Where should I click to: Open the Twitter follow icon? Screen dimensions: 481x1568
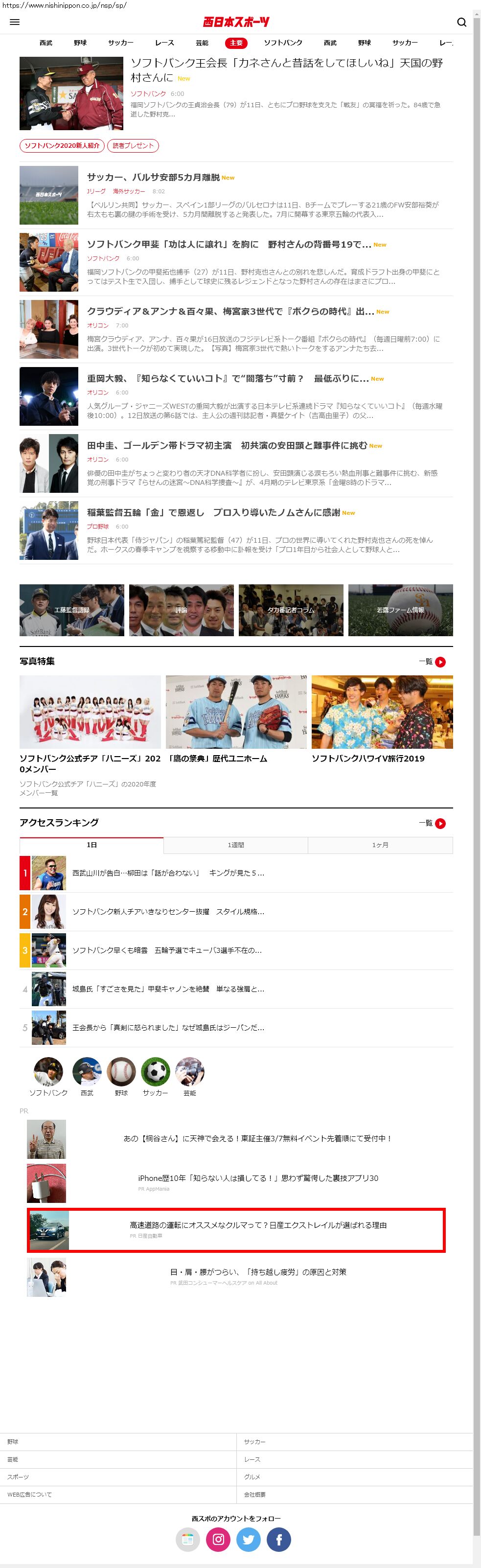(x=249, y=1540)
